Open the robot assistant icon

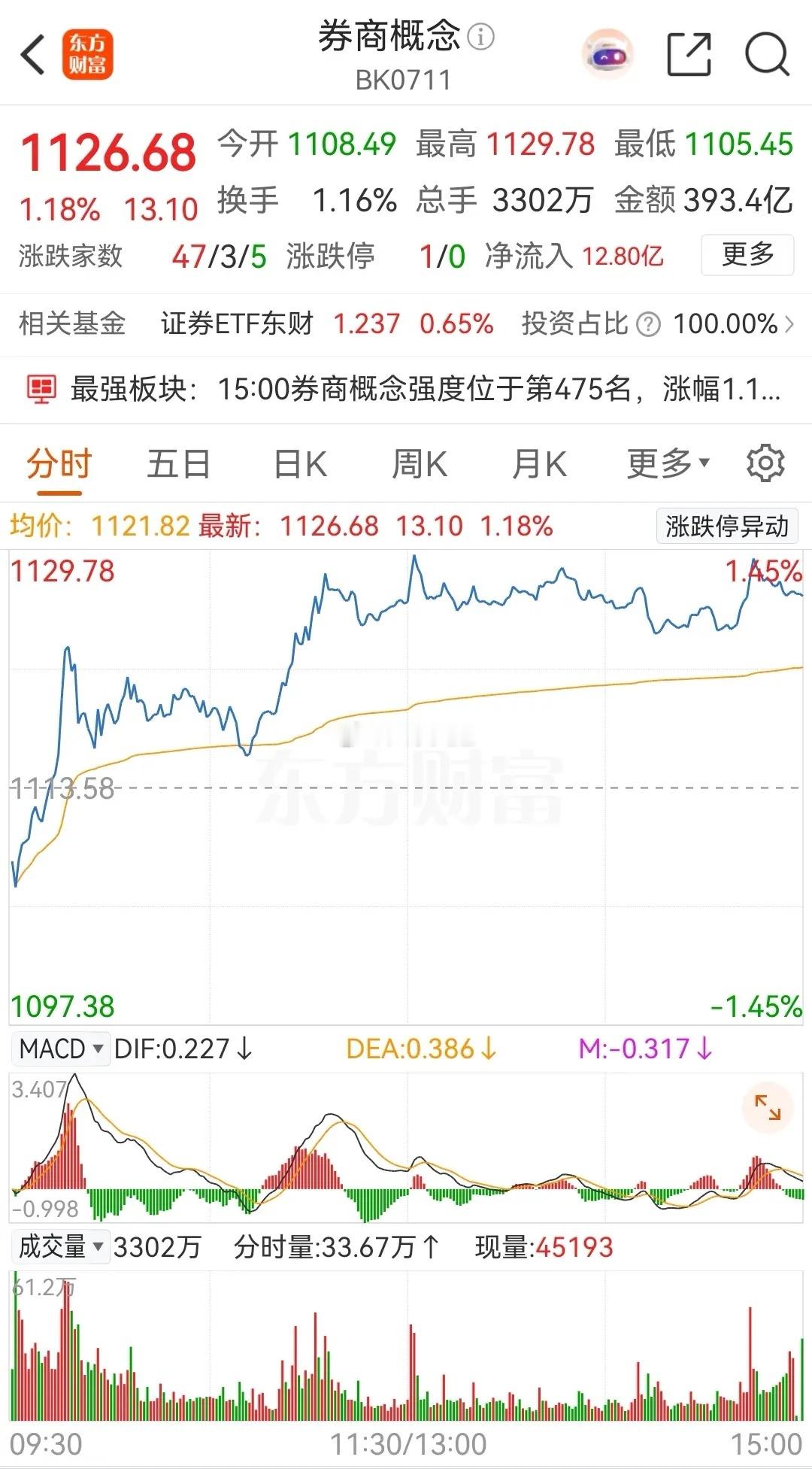click(608, 54)
